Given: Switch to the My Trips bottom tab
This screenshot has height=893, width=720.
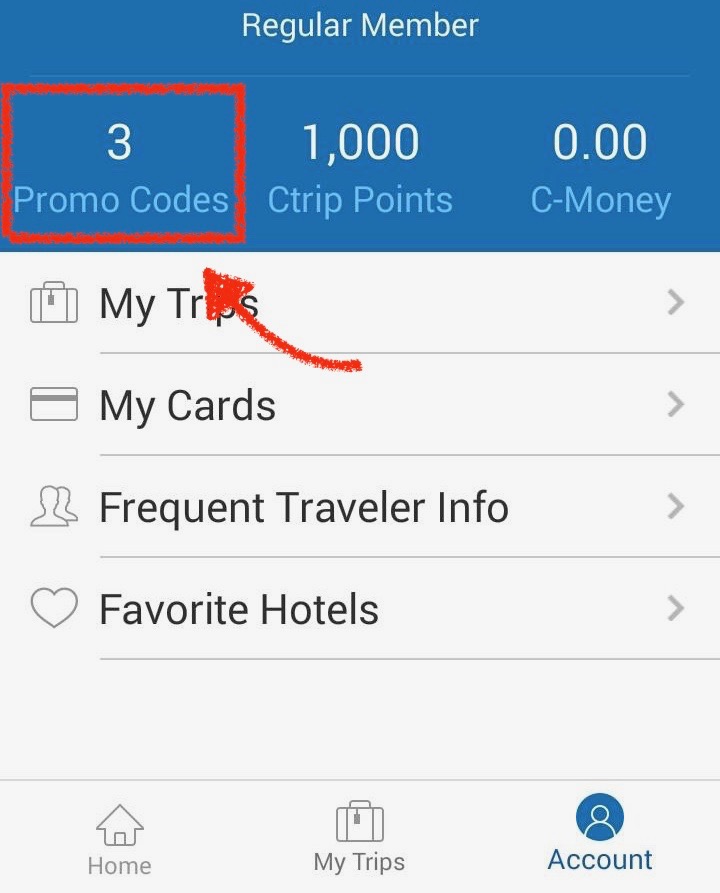Looking at the screenshot, I should pos(359,838).
